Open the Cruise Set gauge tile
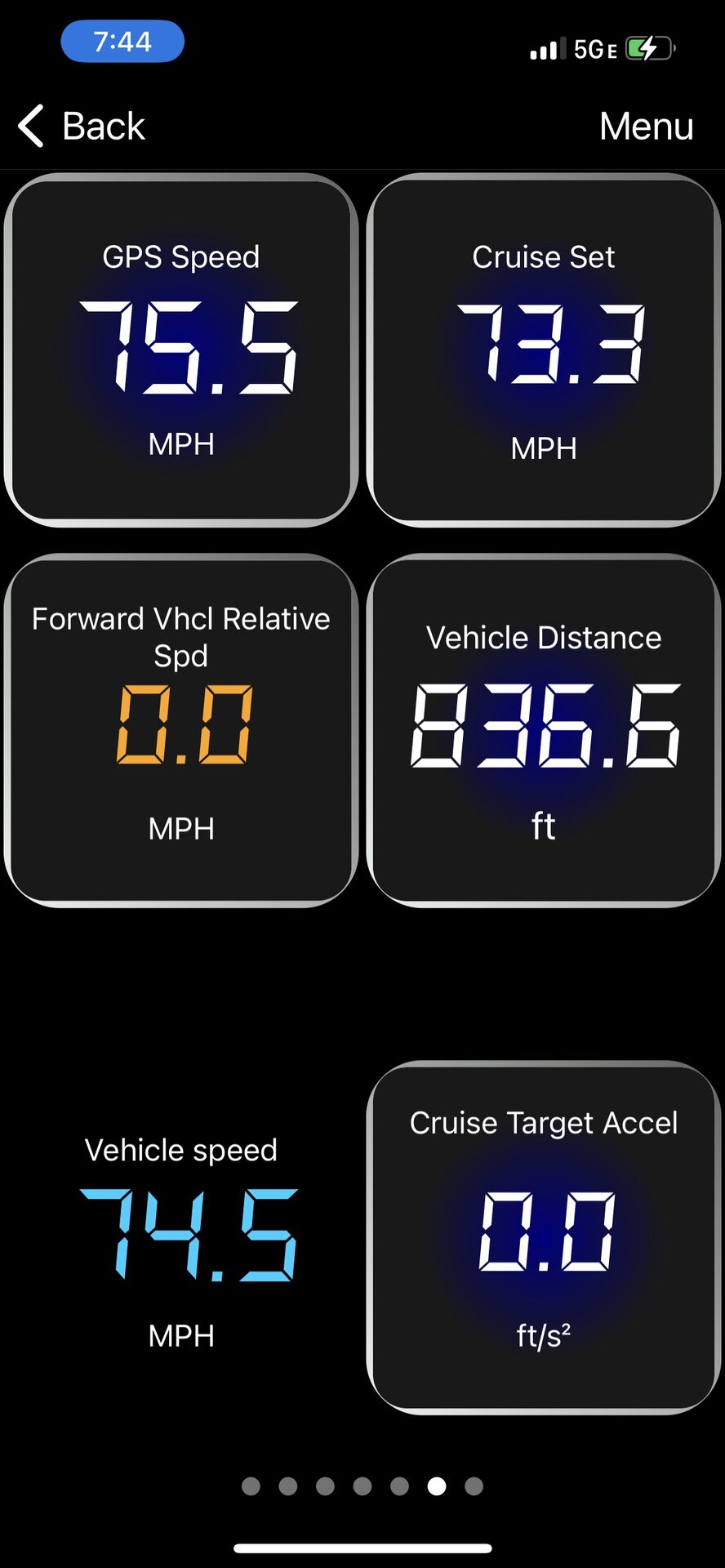The width and height of the screenshot is (725, 1568). tap(544, 350)
